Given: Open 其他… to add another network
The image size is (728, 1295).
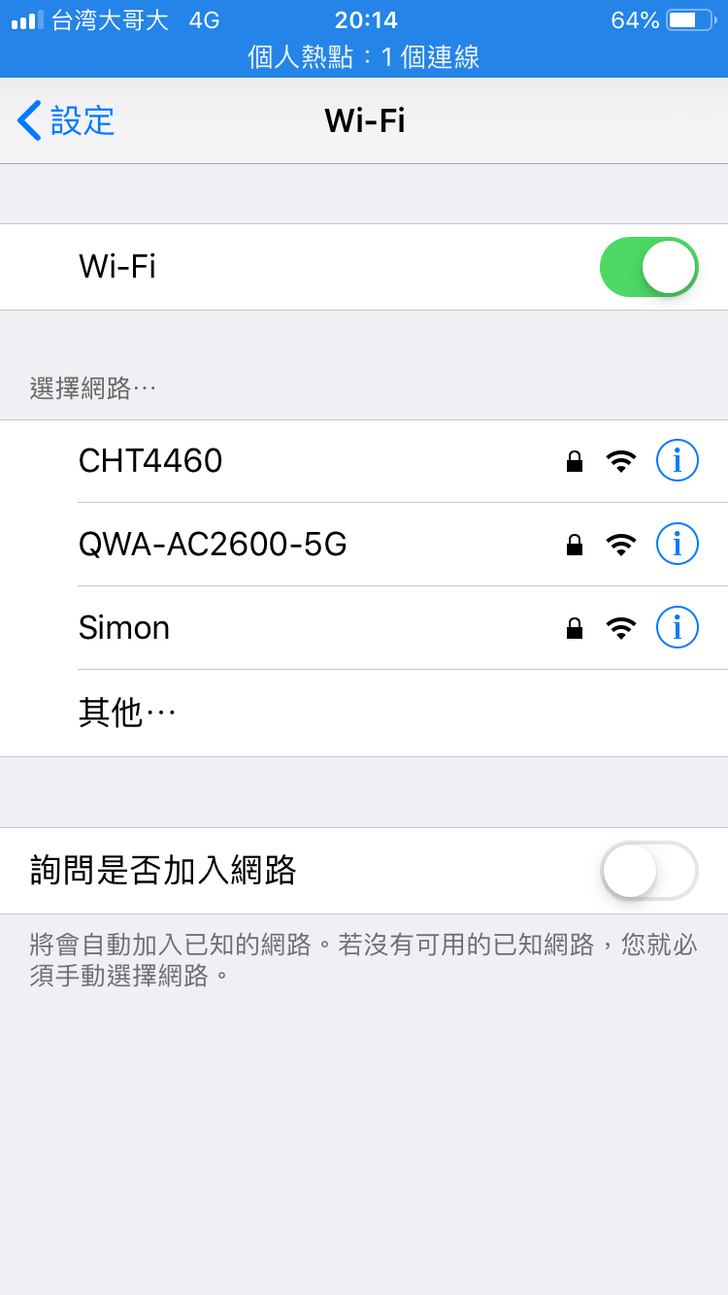Looking at the screenshot, I should pyautogui.click(x=128, y=713).
